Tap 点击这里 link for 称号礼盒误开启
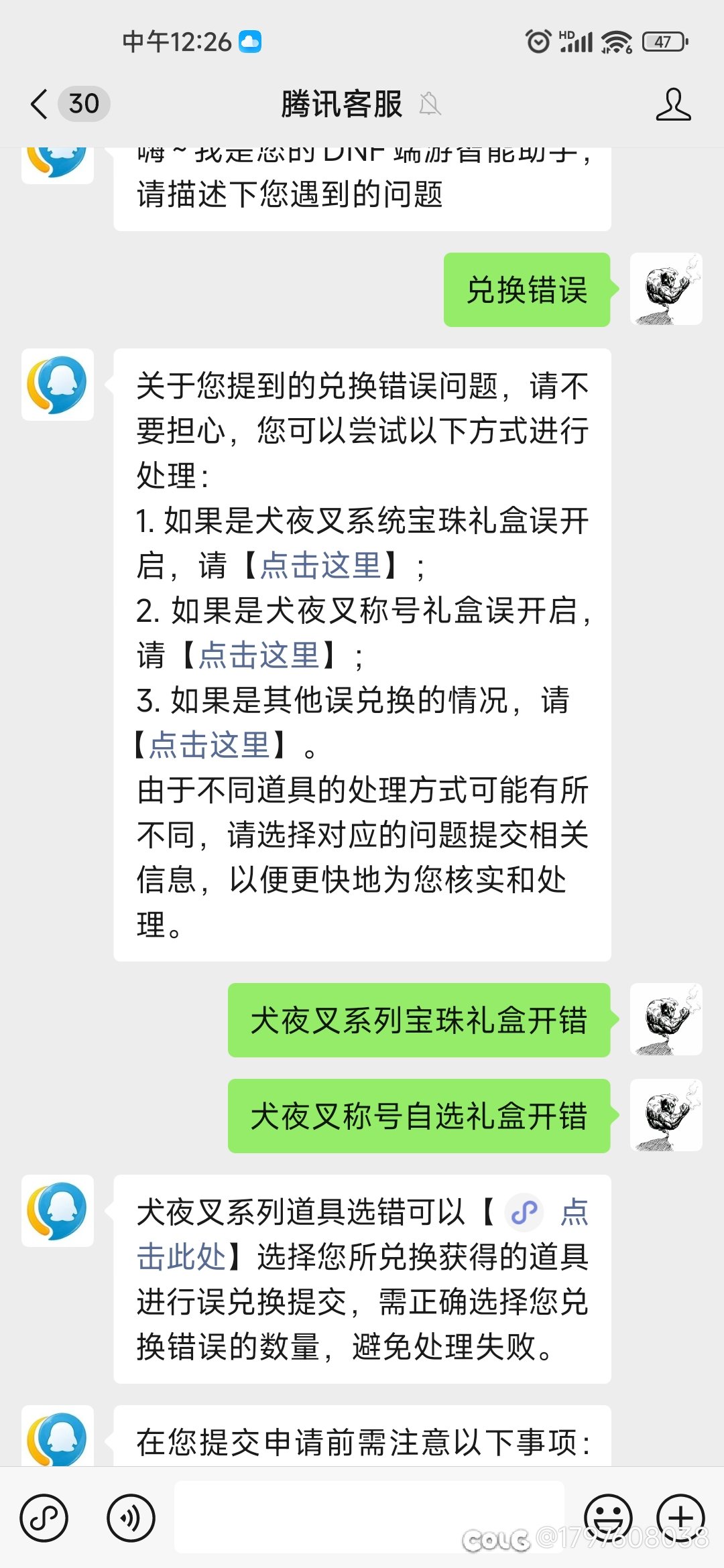 (x=259, y=655)
